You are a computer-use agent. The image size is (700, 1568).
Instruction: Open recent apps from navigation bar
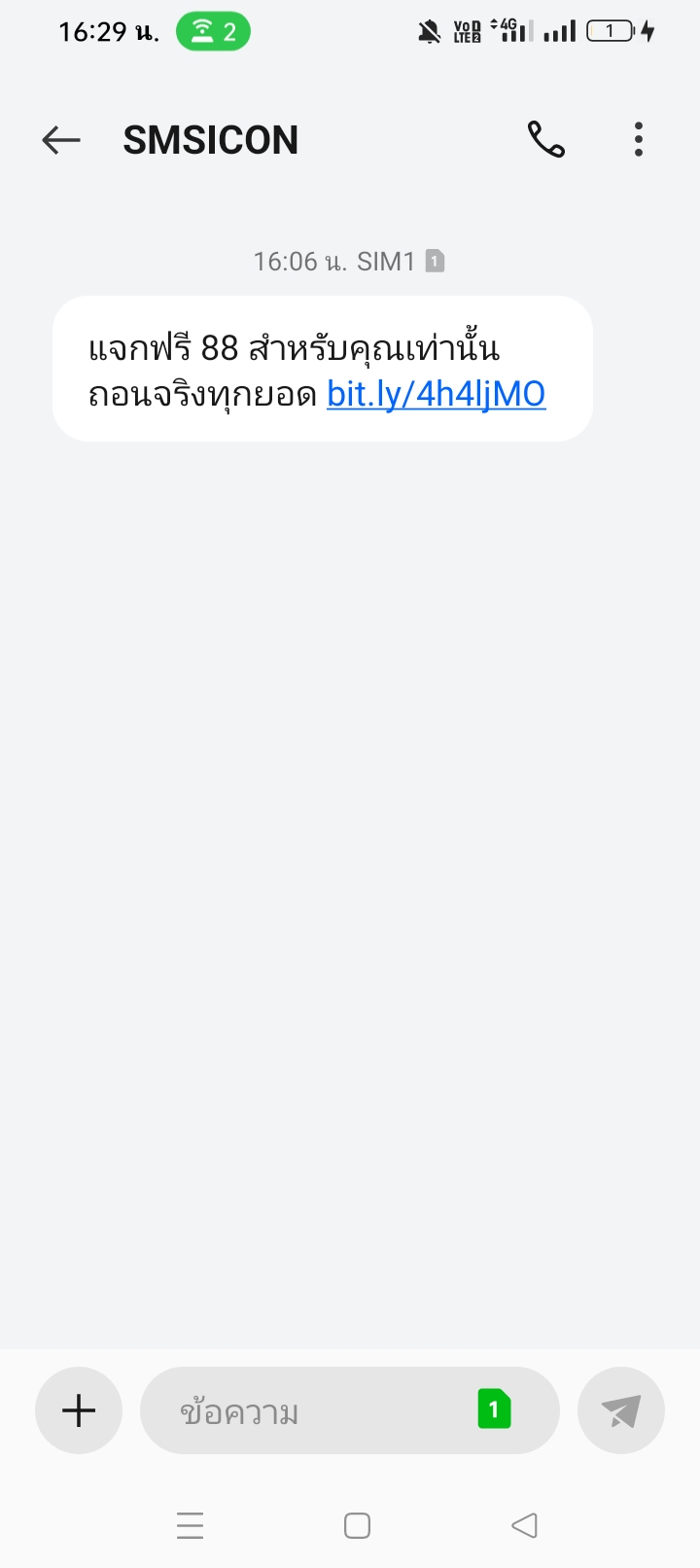(191, 1525)
